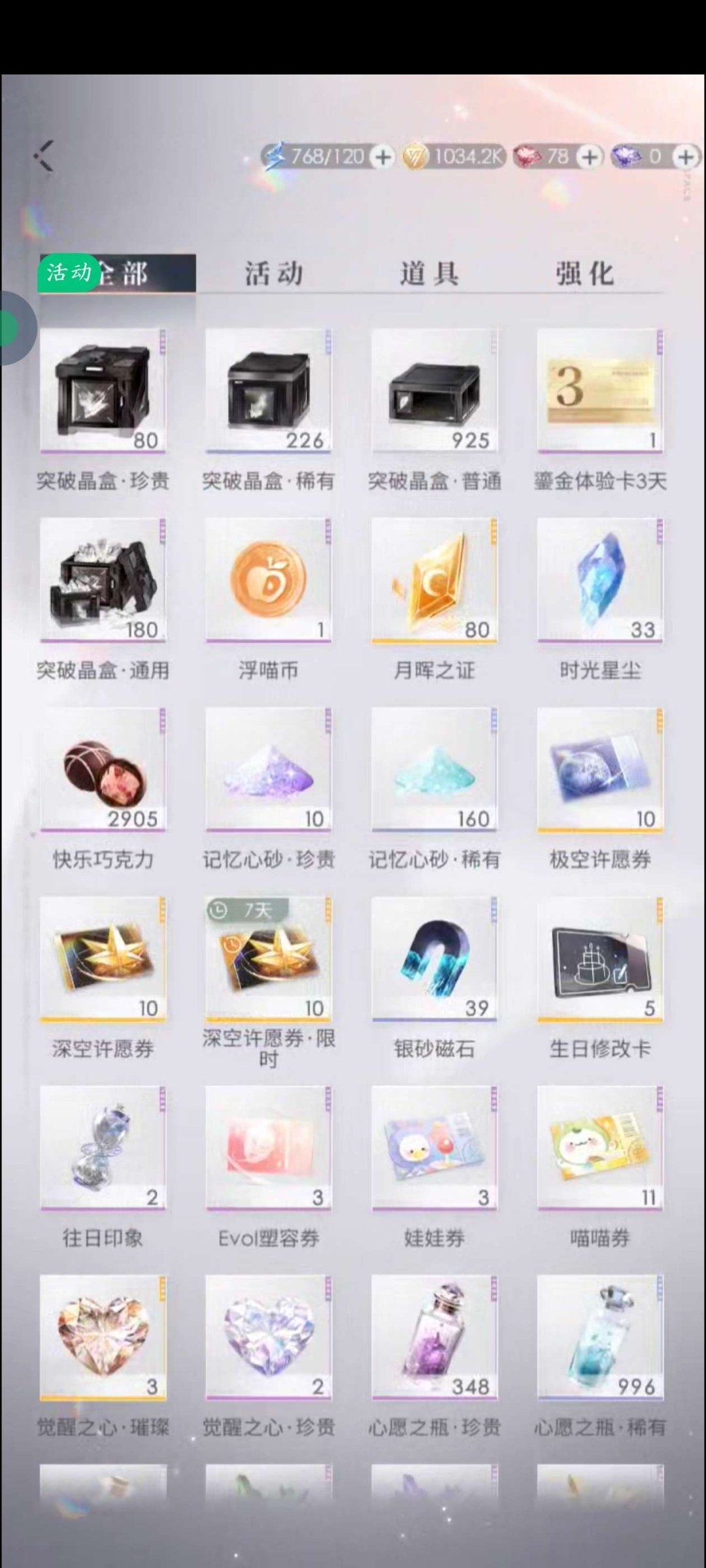706x1568 pixels.
Task: Switch to the 活动 tab
Action: [x=275, y=273]
